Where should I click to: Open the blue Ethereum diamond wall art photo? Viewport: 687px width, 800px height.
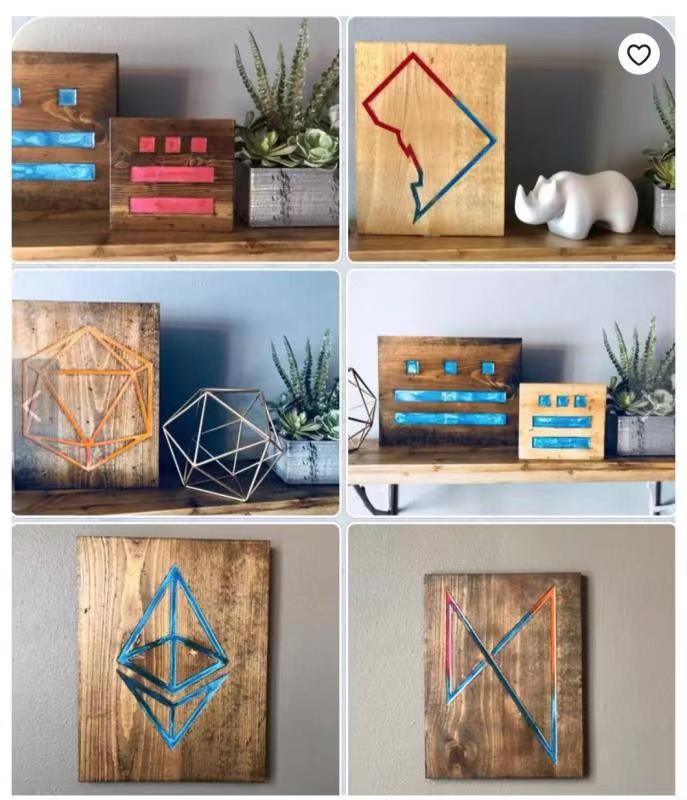[175, 660]
